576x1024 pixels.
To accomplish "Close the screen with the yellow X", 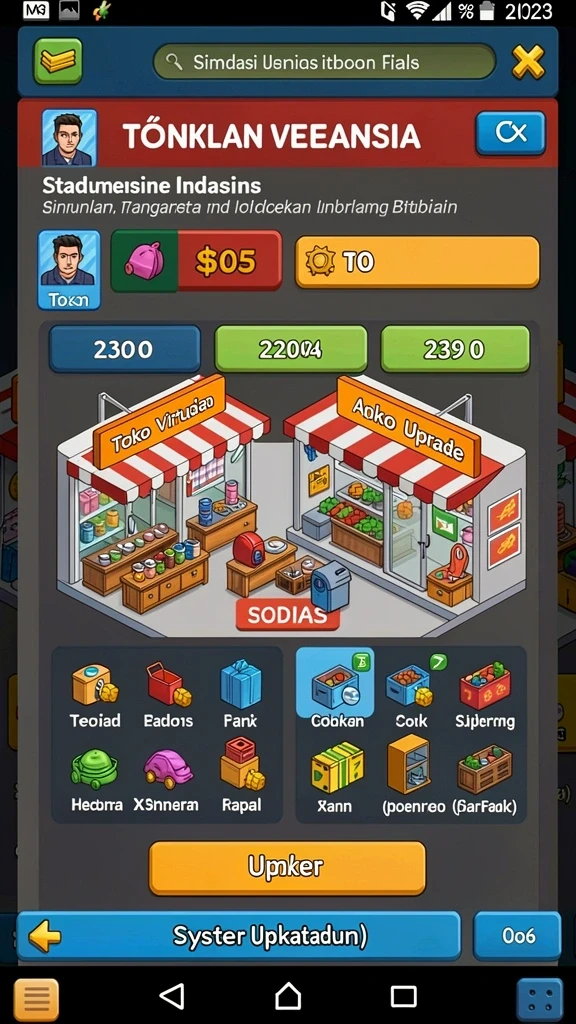I will coord(528,63).
